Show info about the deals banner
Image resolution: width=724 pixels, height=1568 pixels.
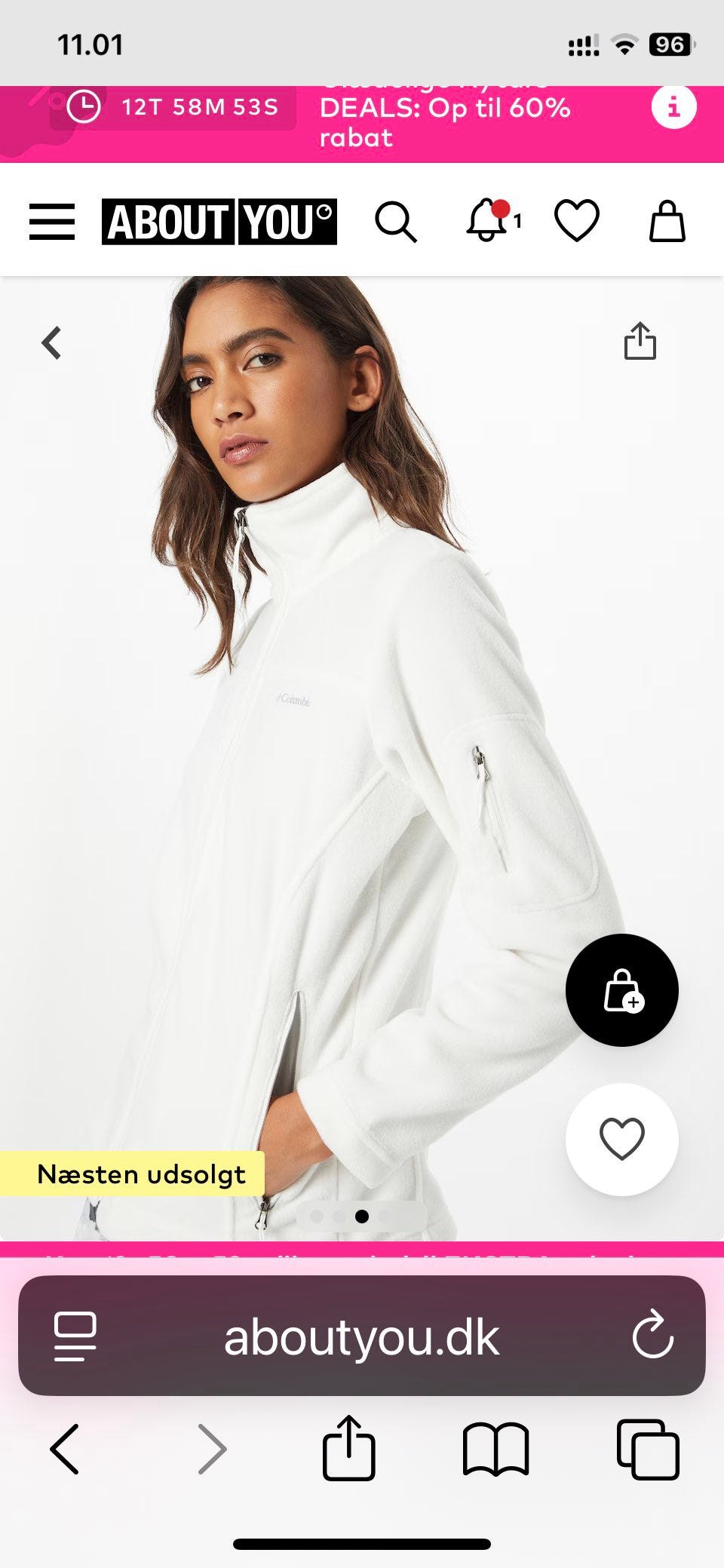673,107
